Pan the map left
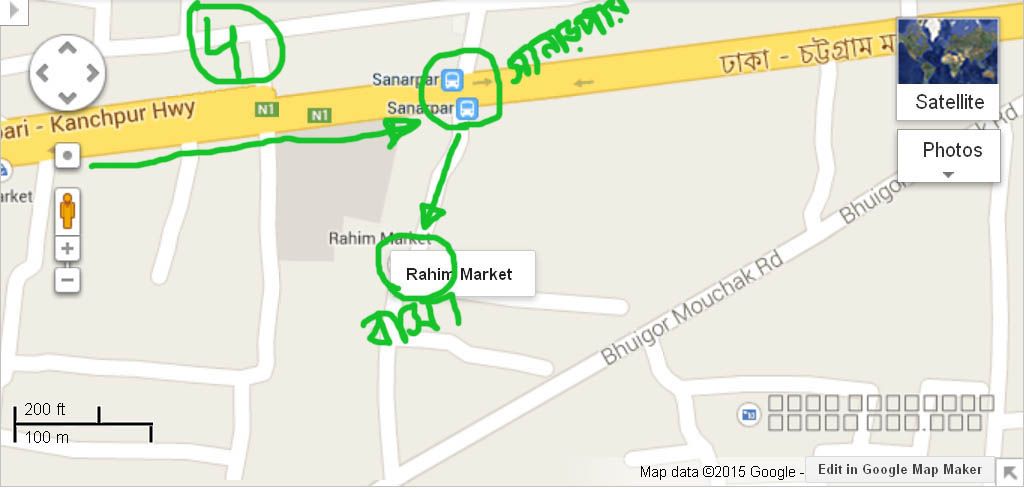The image size is (1024, 489). point(43,73)
